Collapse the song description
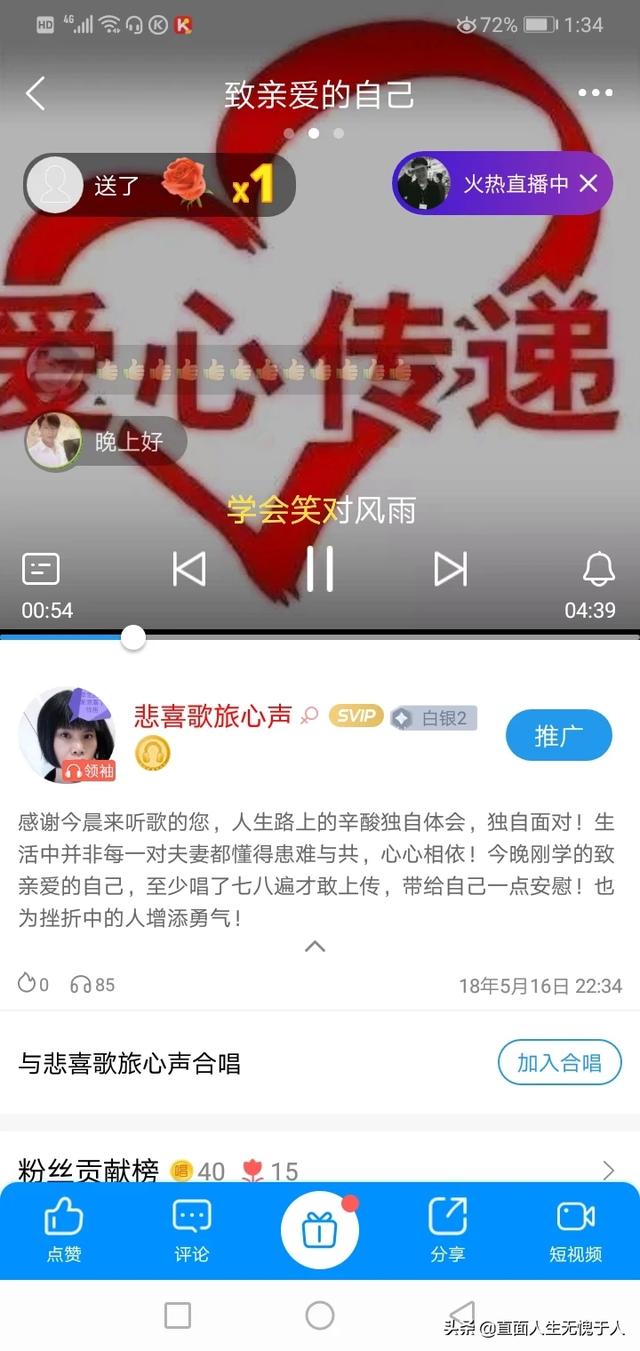This screenshot has height=1351, width=640. coord(315,946)
